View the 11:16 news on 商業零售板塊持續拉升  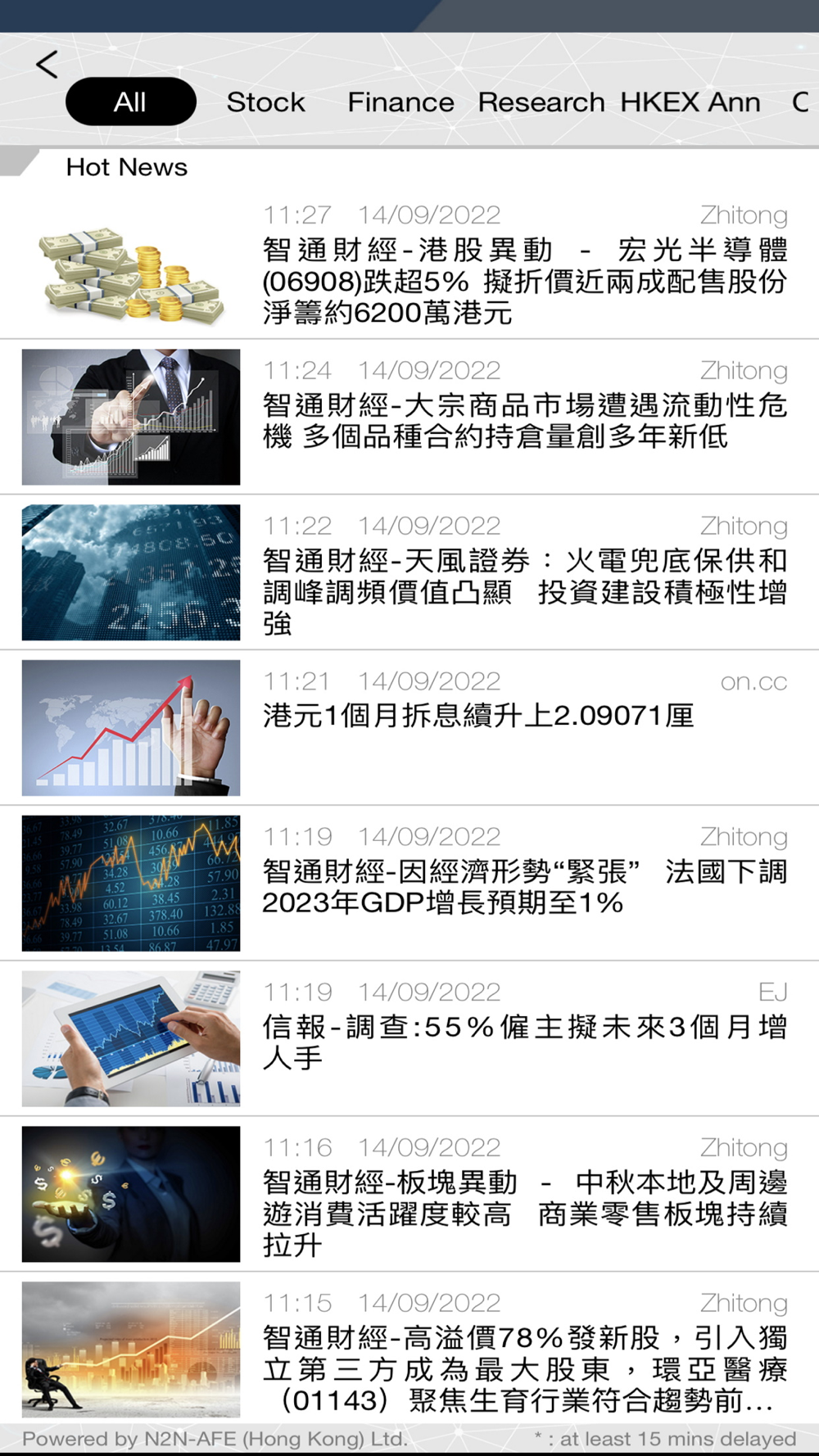point(524,1214)
